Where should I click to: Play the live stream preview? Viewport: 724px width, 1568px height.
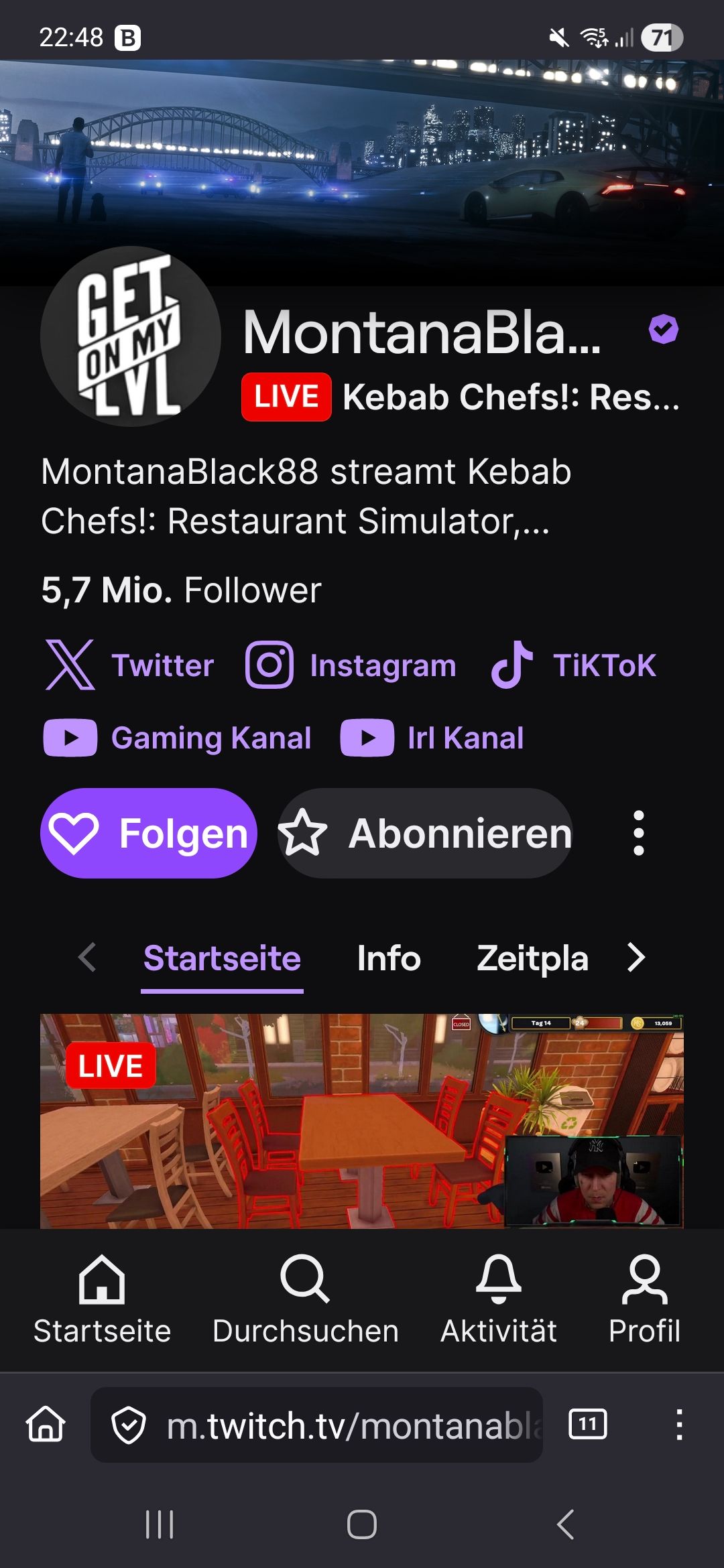(362, 1120)
